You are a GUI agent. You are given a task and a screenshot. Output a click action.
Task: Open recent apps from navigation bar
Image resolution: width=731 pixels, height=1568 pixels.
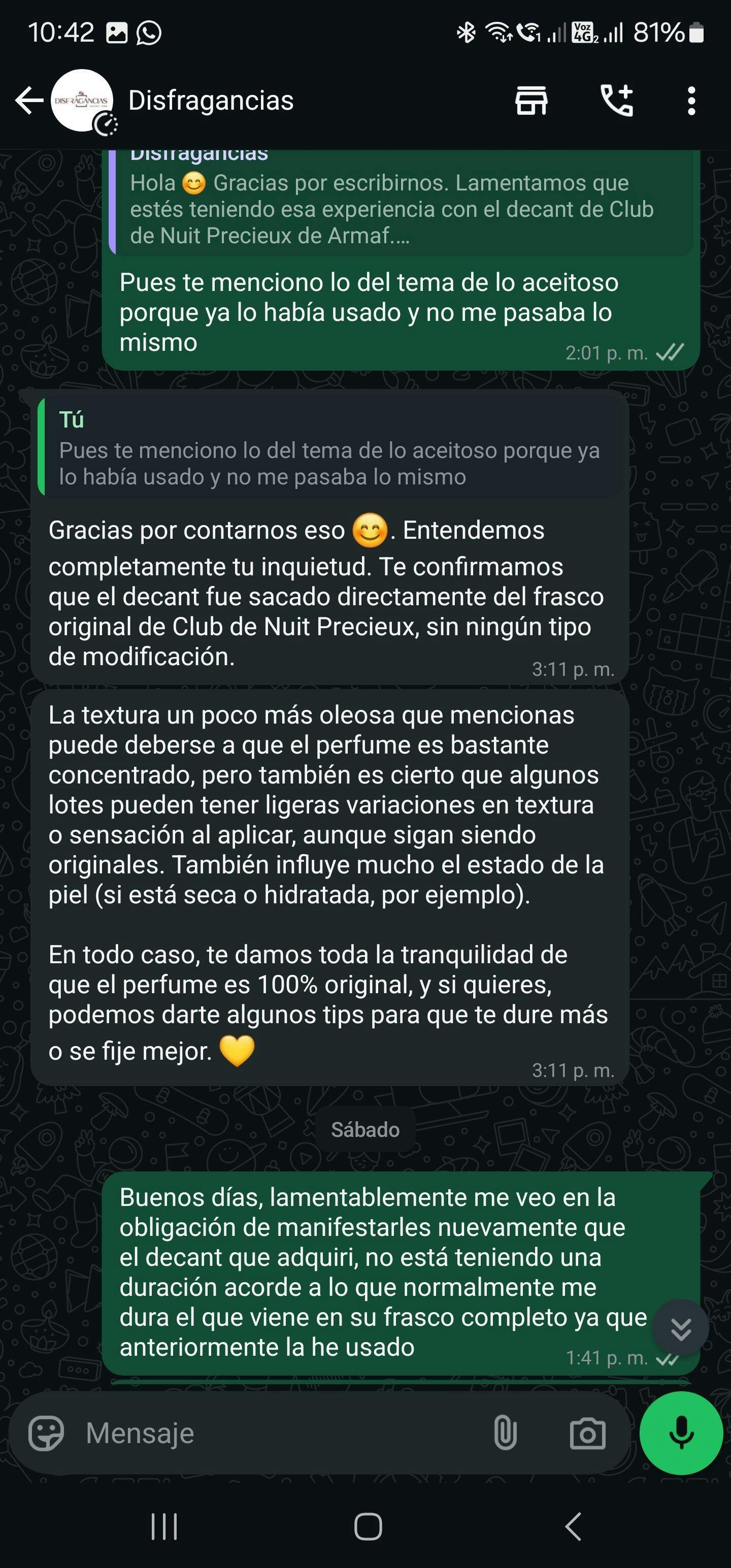click(x=164, y=1526)
